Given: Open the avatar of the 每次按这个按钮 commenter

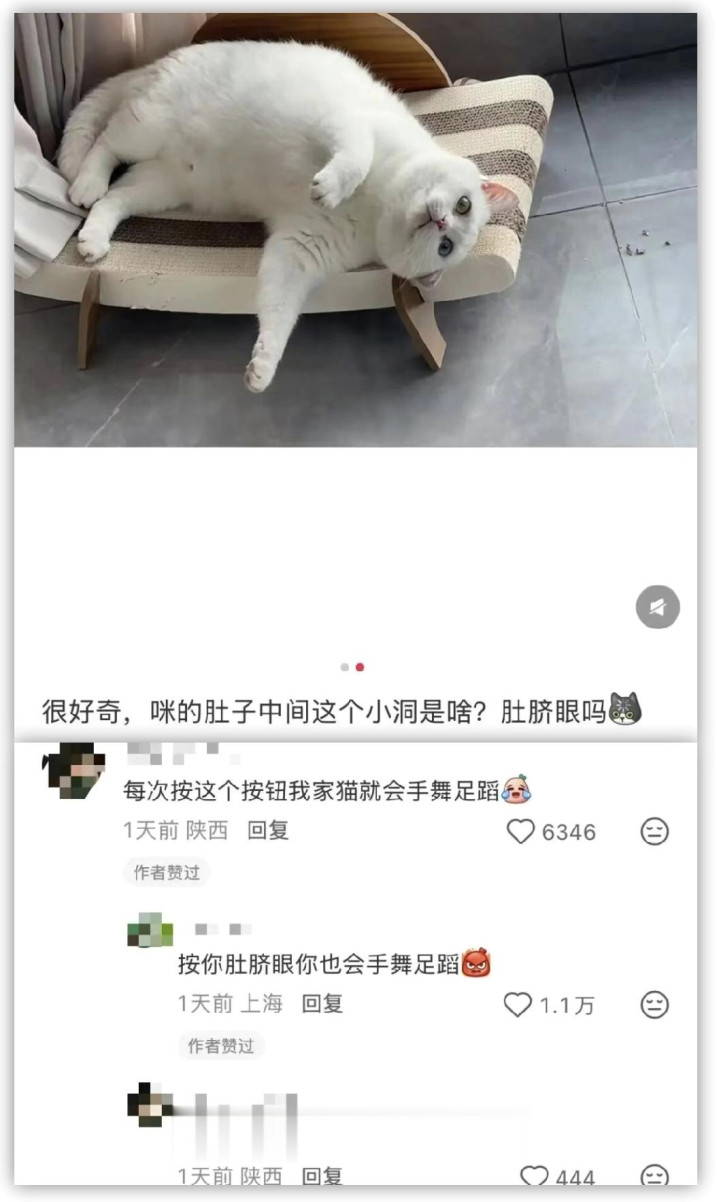Looking at the screenshot, I should click(73, 773).
